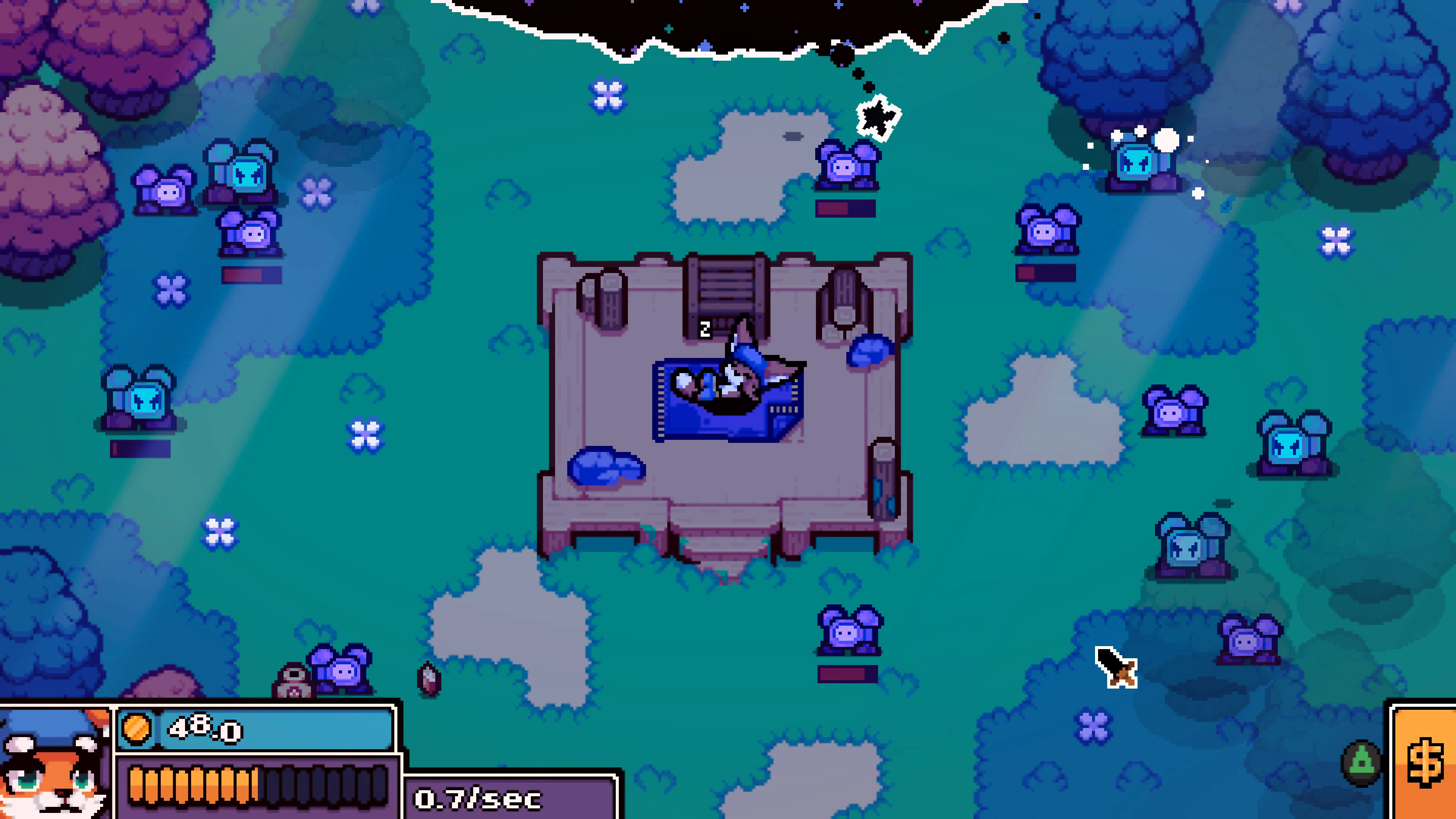Wake the sleeping fox on the blue bed
Viewport: 1456px width, 819px height.
tap(735, 376)
